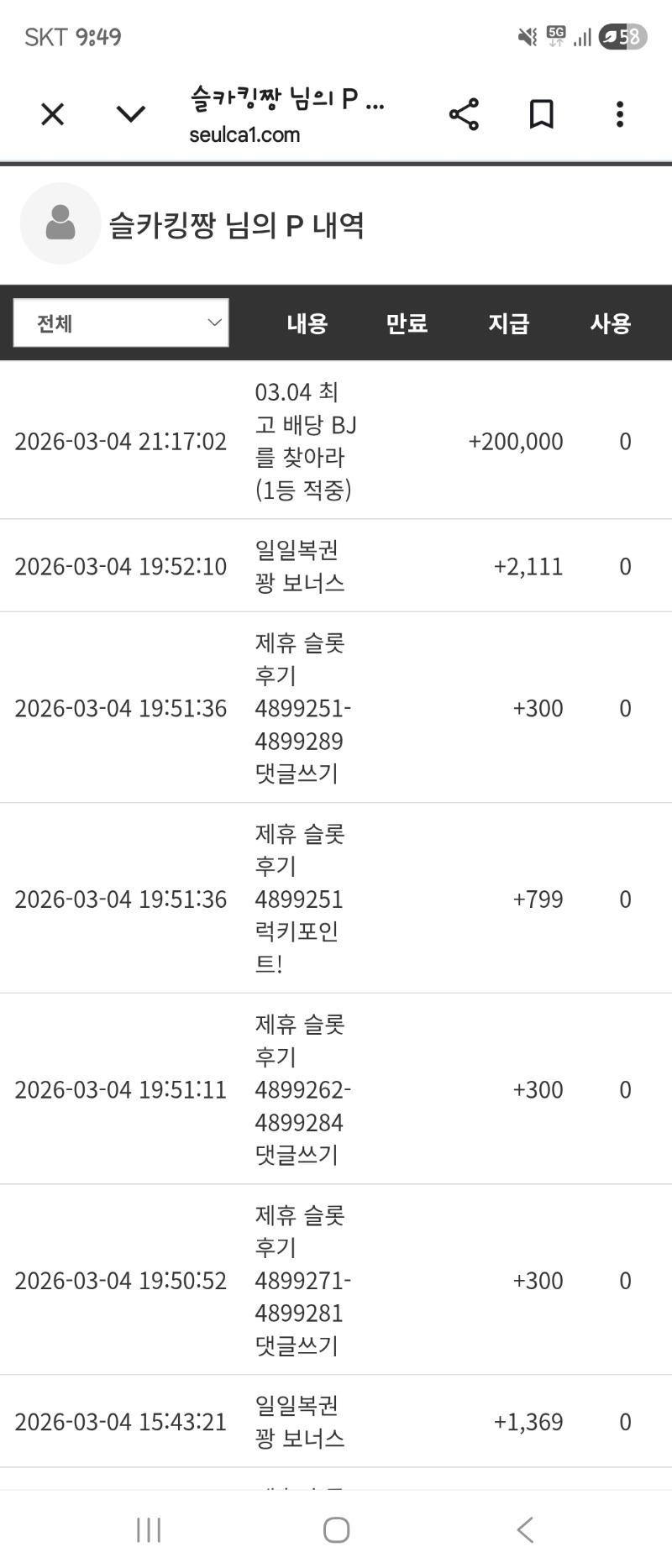Image resolution: width=672 pixels, height=1568 pixels.
Task: Open the three-dot overflow menu
Action: (x=620, y=114)
